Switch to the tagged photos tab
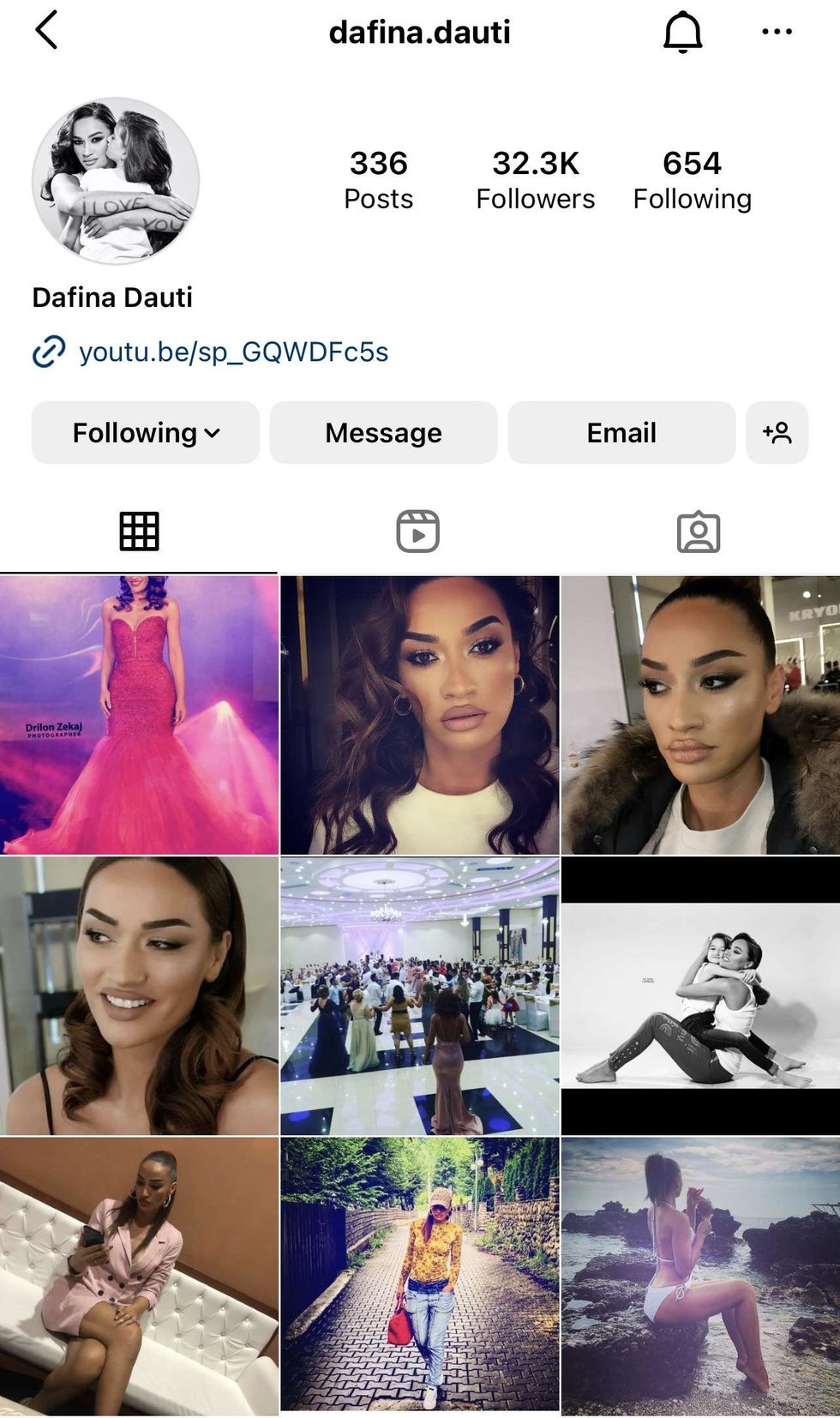The image size is (840, 1418). coord(698,532)
